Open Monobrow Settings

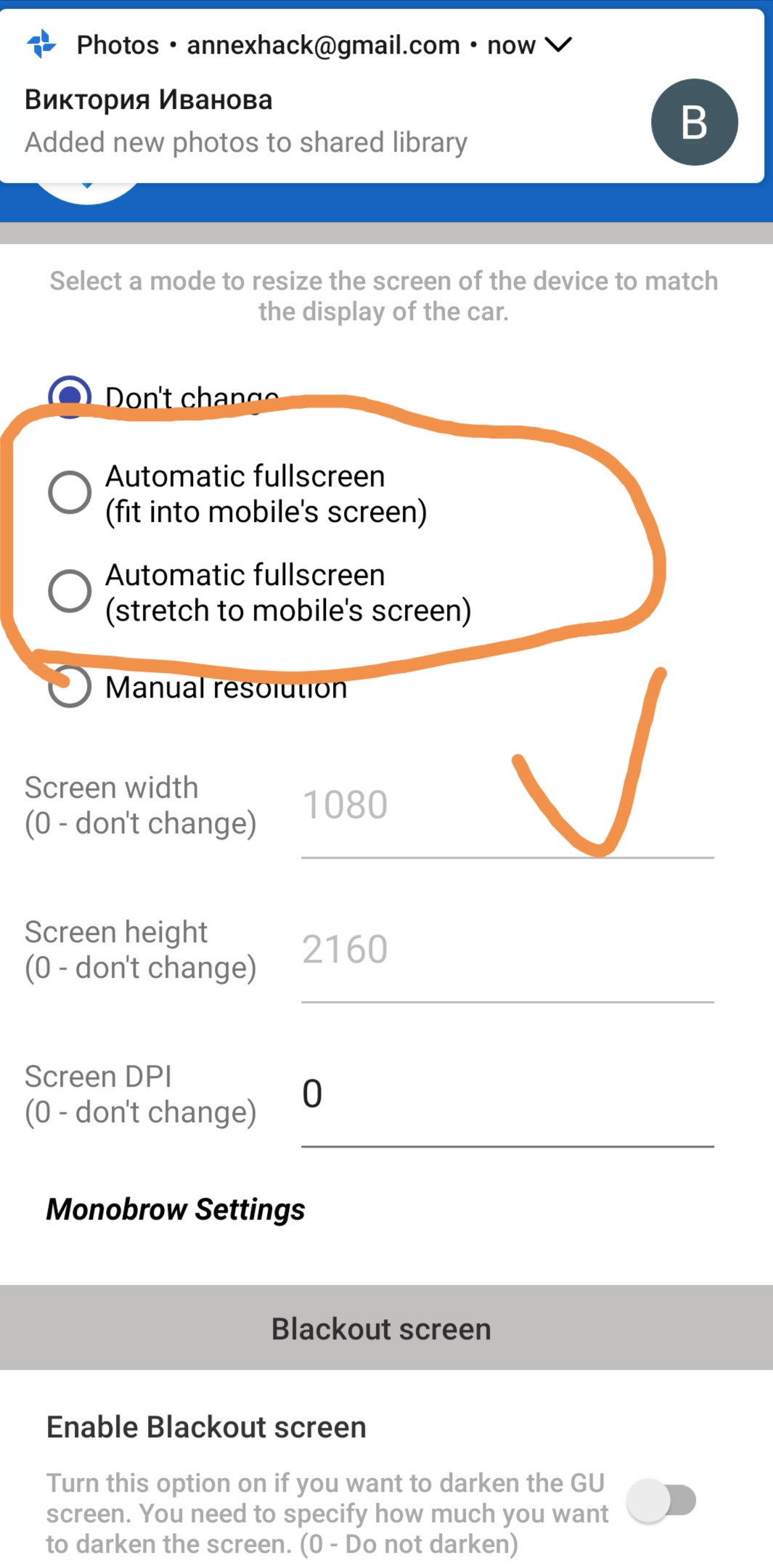click(176, 1209)
